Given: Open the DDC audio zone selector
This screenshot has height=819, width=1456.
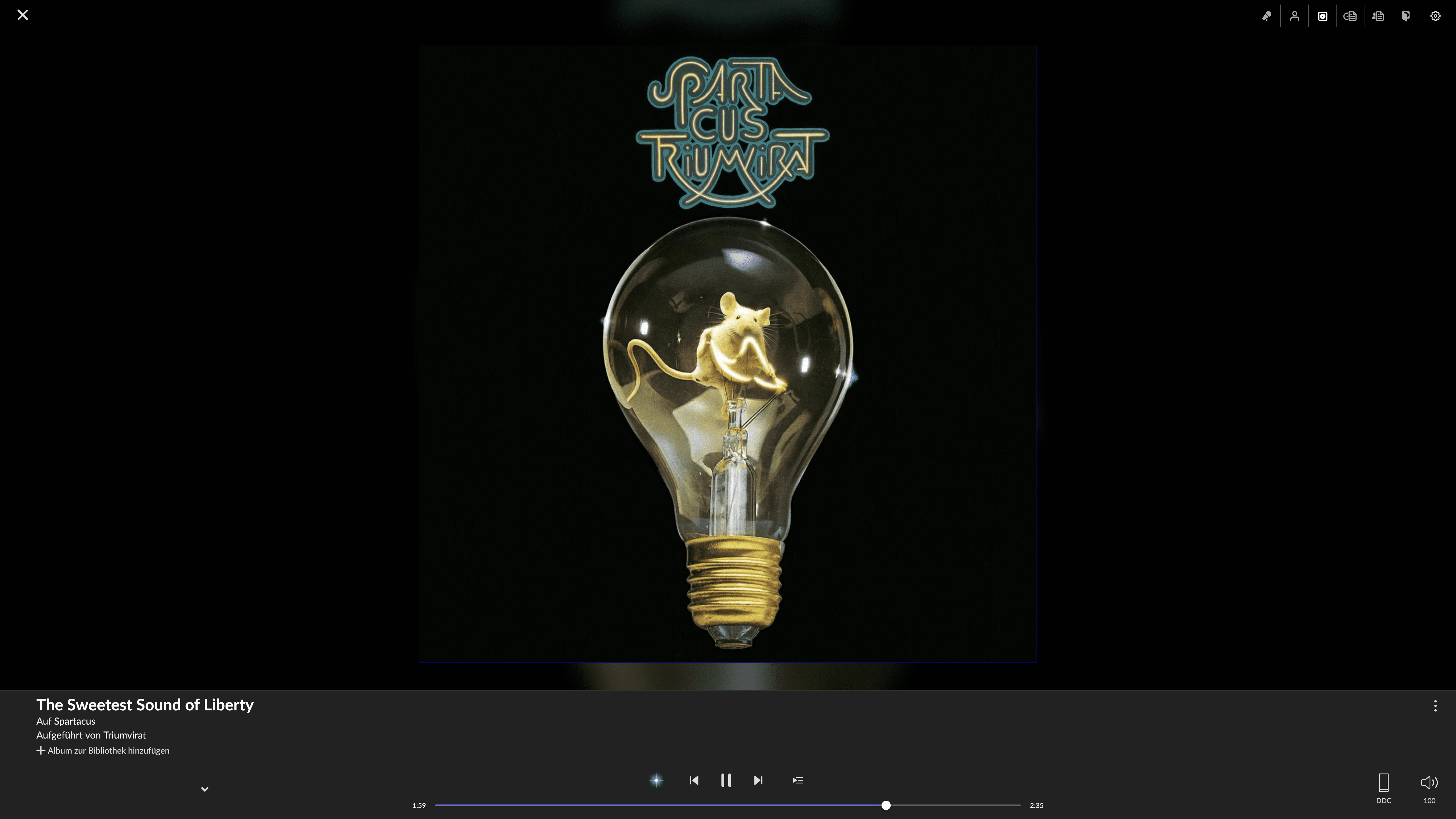Looking at the screenshot, I should click(x=1384, y=787).
